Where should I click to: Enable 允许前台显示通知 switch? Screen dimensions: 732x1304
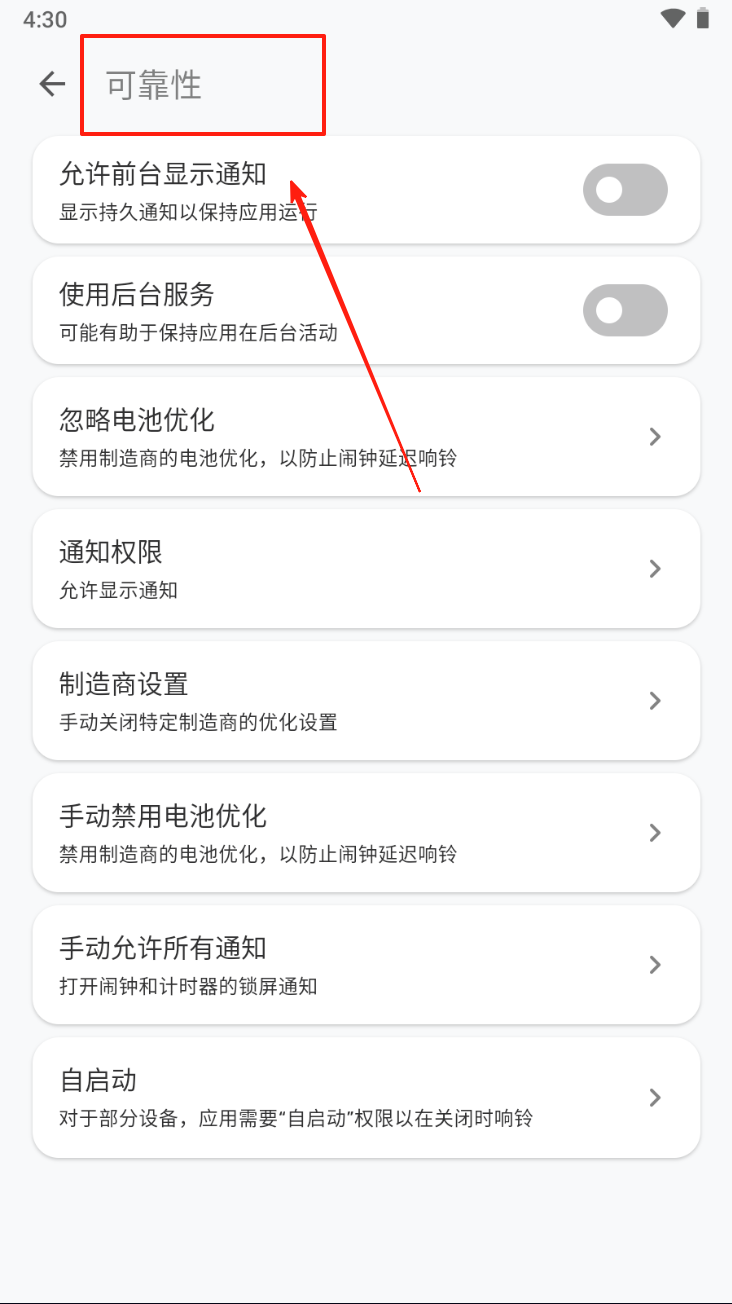[x=624, y=190]
